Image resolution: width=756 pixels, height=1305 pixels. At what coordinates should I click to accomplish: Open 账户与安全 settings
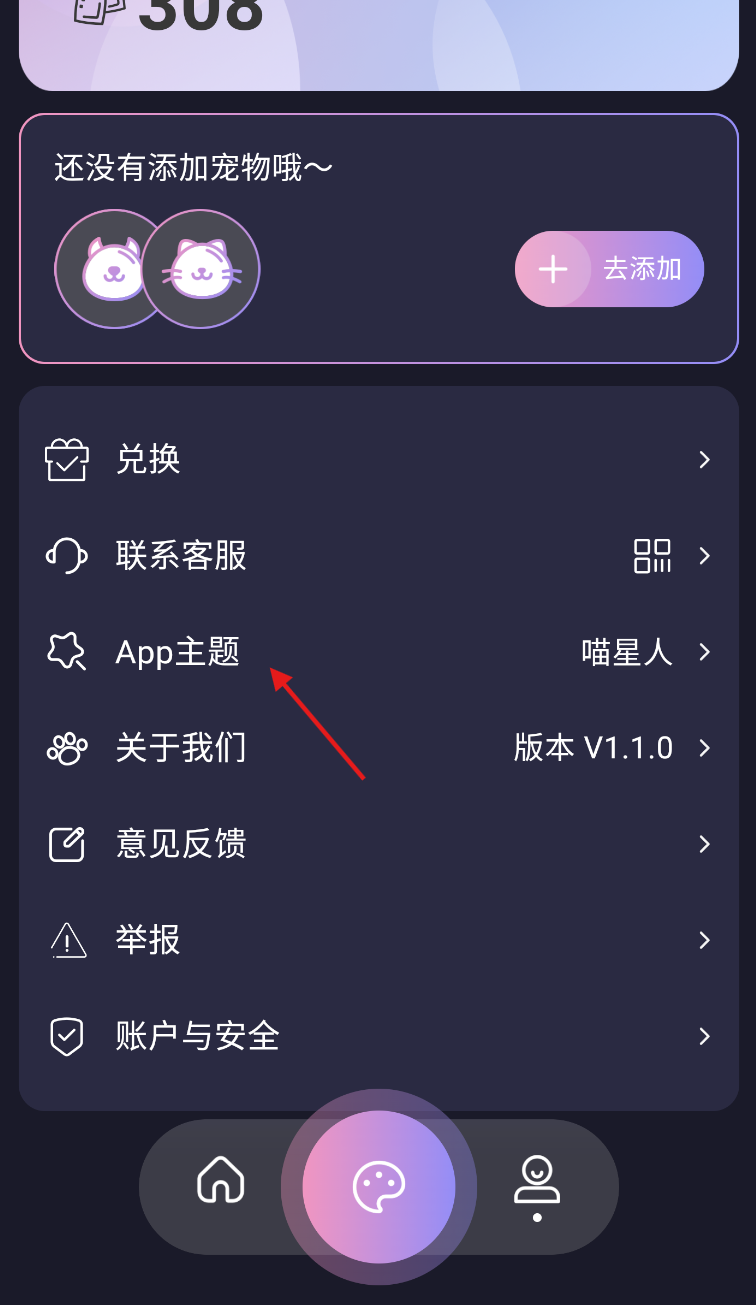click(378, 1036)
